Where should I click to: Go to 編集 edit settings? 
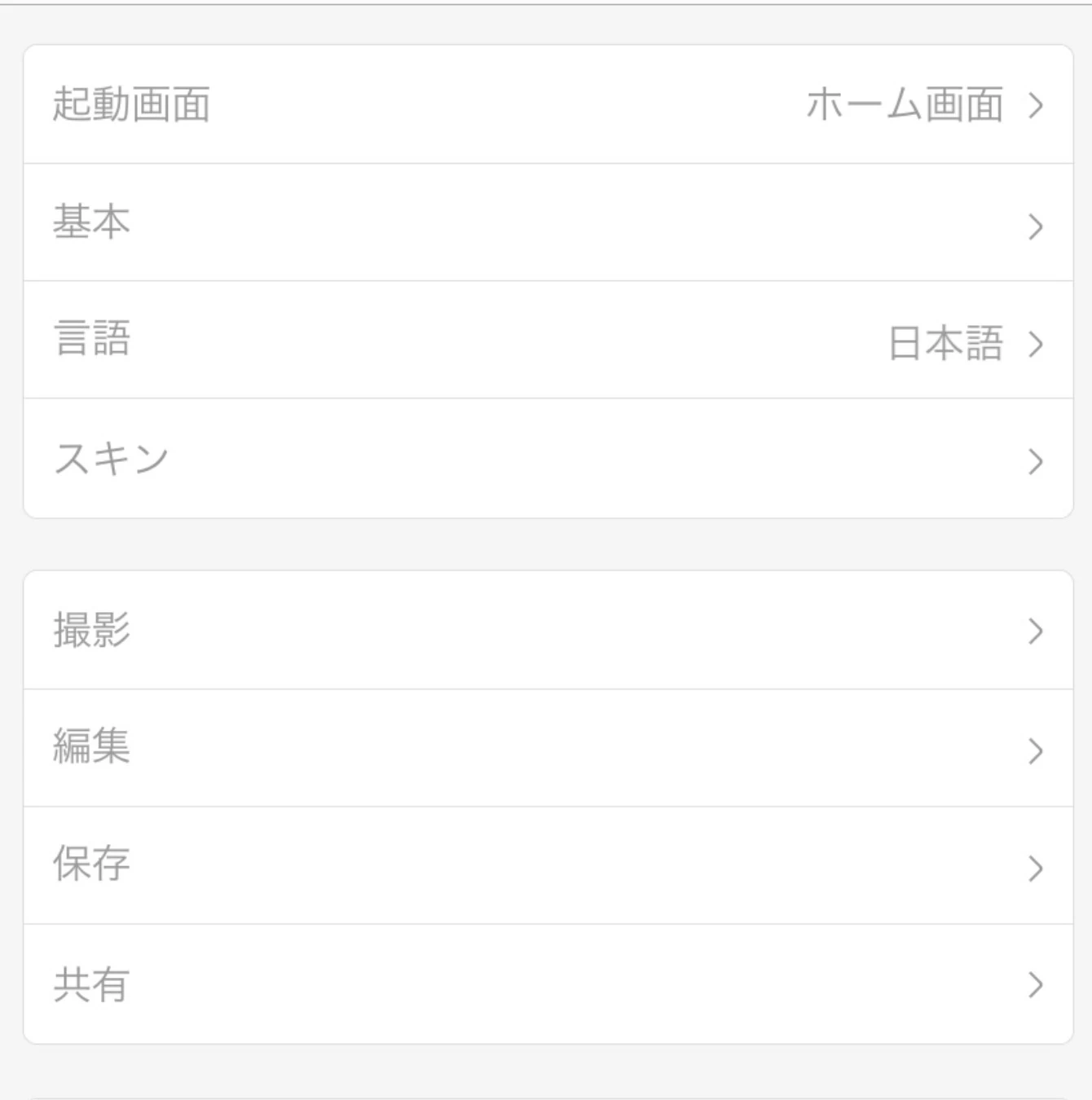548,748
